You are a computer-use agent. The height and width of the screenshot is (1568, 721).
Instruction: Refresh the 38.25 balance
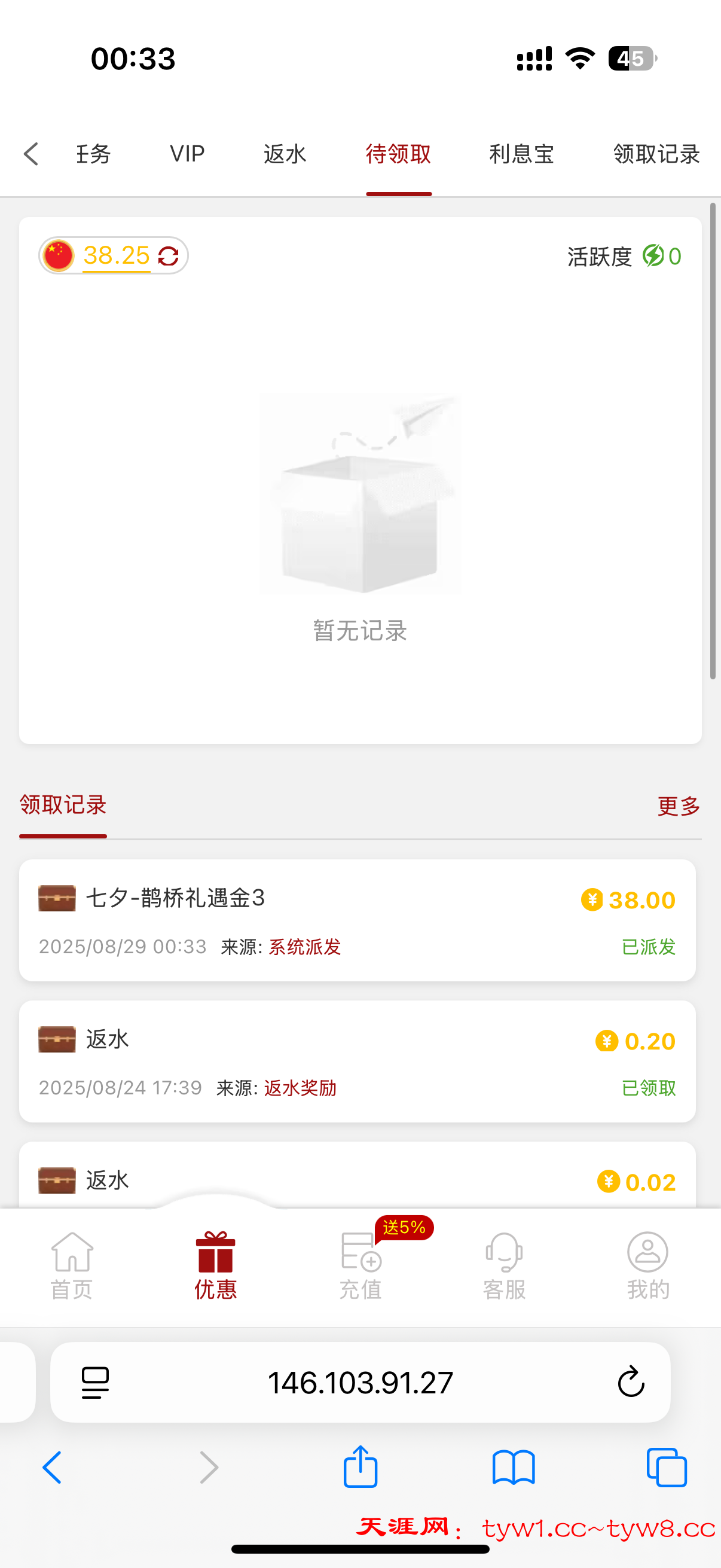point(169,256)
